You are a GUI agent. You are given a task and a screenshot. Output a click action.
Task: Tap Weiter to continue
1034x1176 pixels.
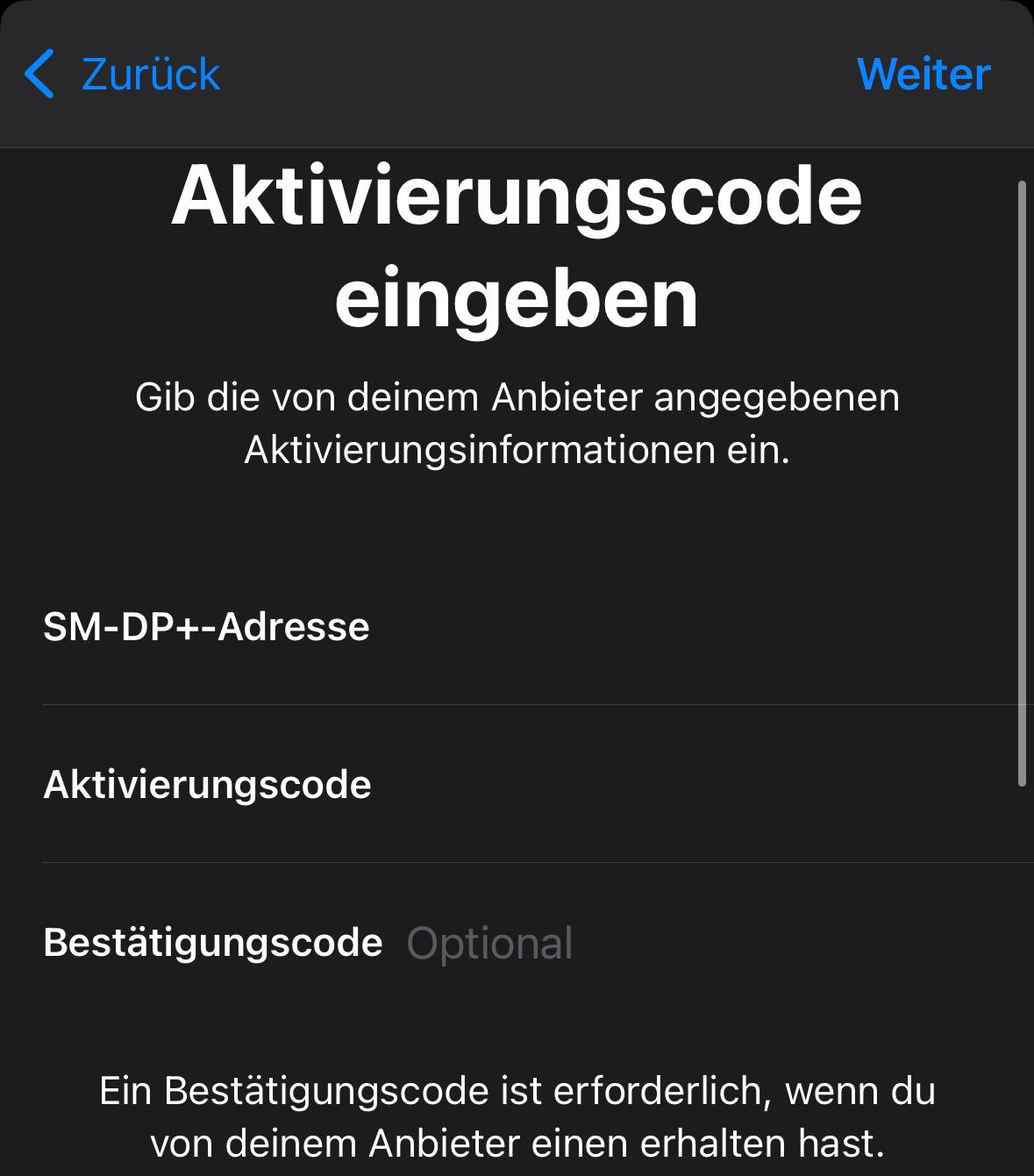(x=923, y=75)
